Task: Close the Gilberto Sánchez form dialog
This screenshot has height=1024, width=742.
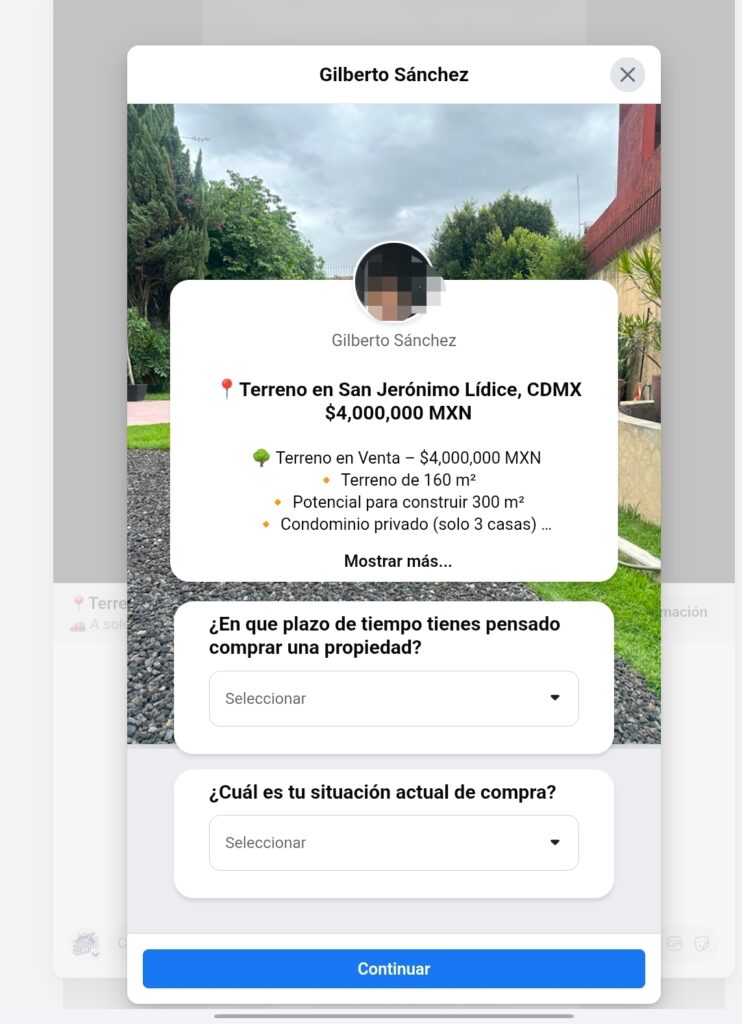Action: point(627,75)
